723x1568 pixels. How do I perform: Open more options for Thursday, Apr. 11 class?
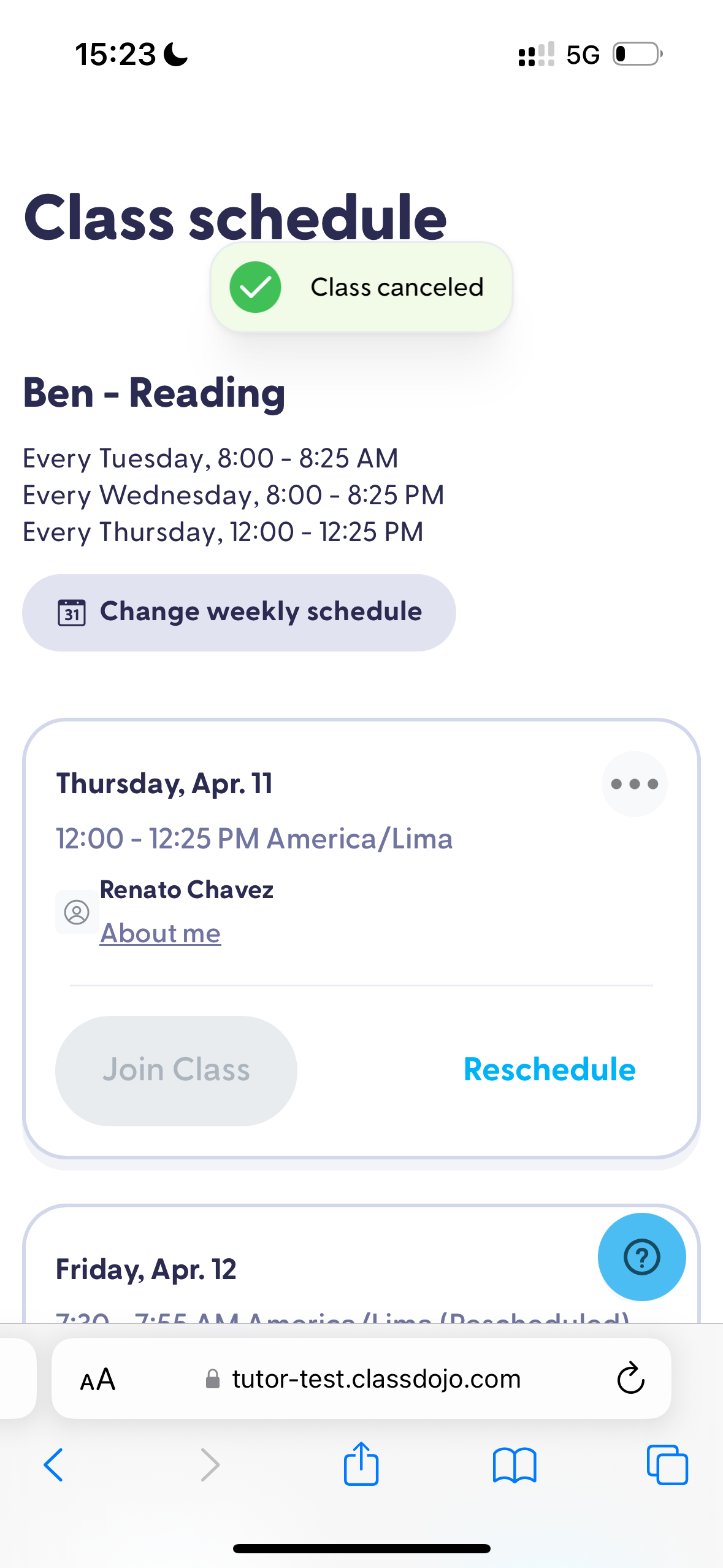coord(634,783)
